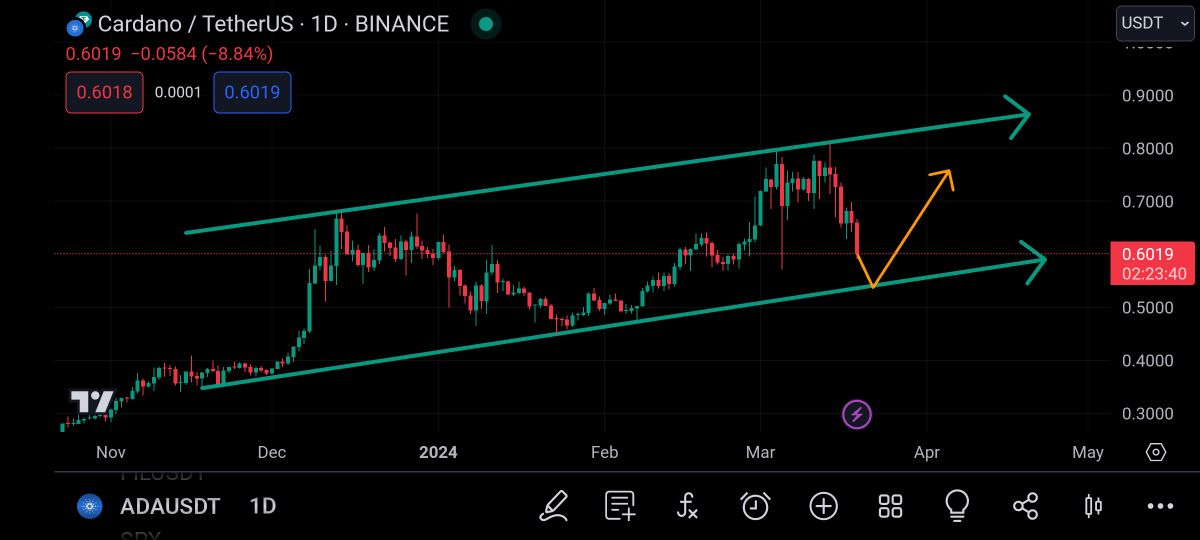Screen dimensions: 1200x540
Task: Open the price scale settings gear
Action: click(x=1156, y=452)
